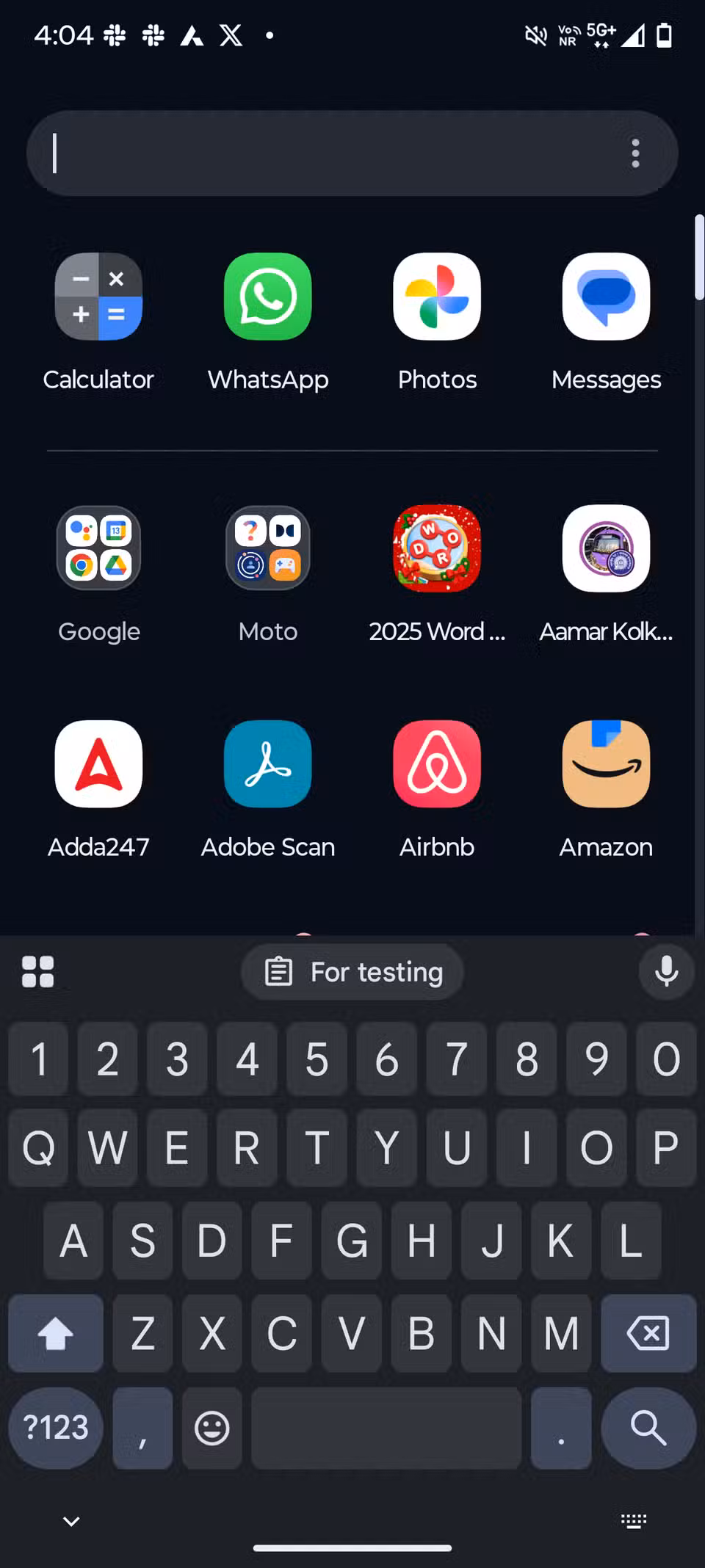Paste the 'For testing' clipboard suggestion
705x1568 pixels.
pos(352,971)
